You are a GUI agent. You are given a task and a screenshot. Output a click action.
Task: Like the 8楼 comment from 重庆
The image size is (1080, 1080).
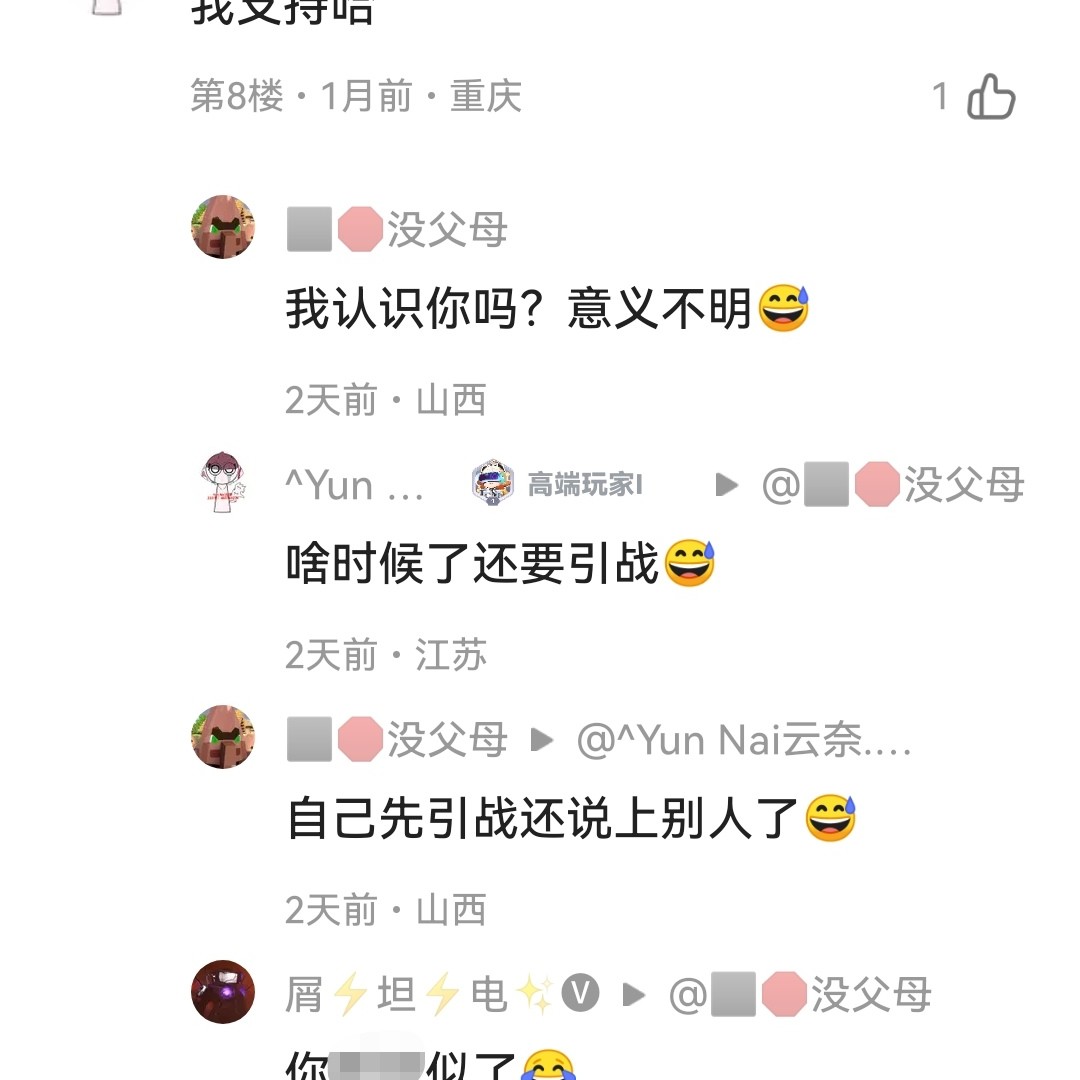(991, 98)
